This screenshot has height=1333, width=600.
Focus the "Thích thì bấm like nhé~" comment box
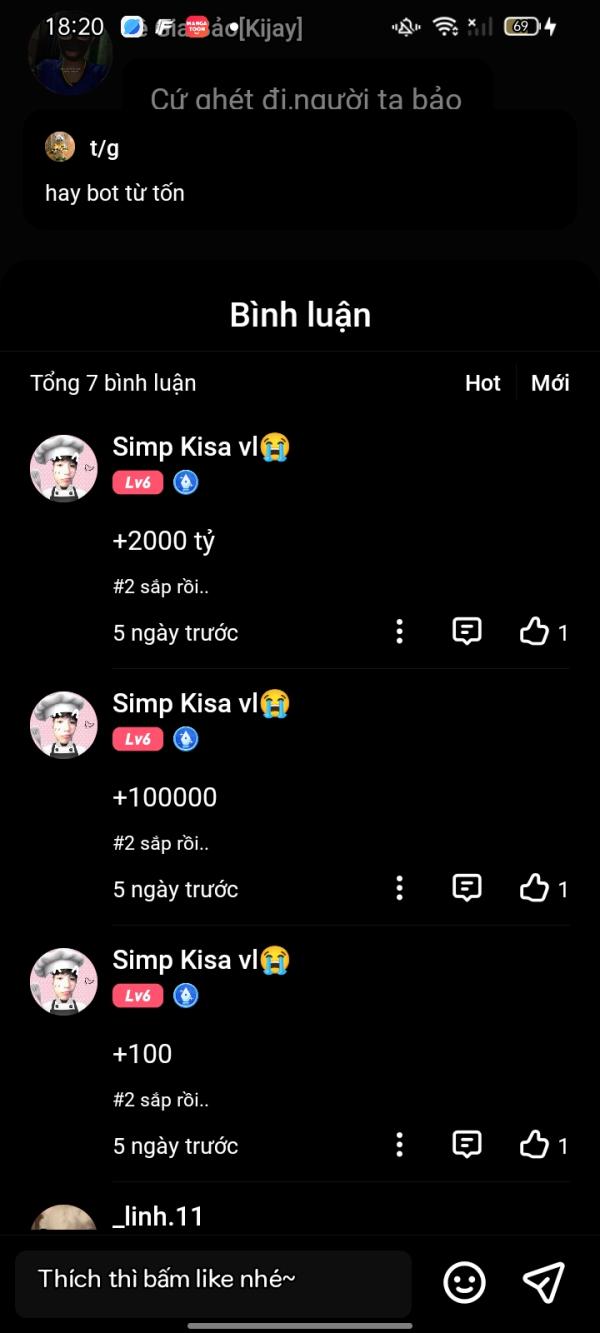(212, 1279)
